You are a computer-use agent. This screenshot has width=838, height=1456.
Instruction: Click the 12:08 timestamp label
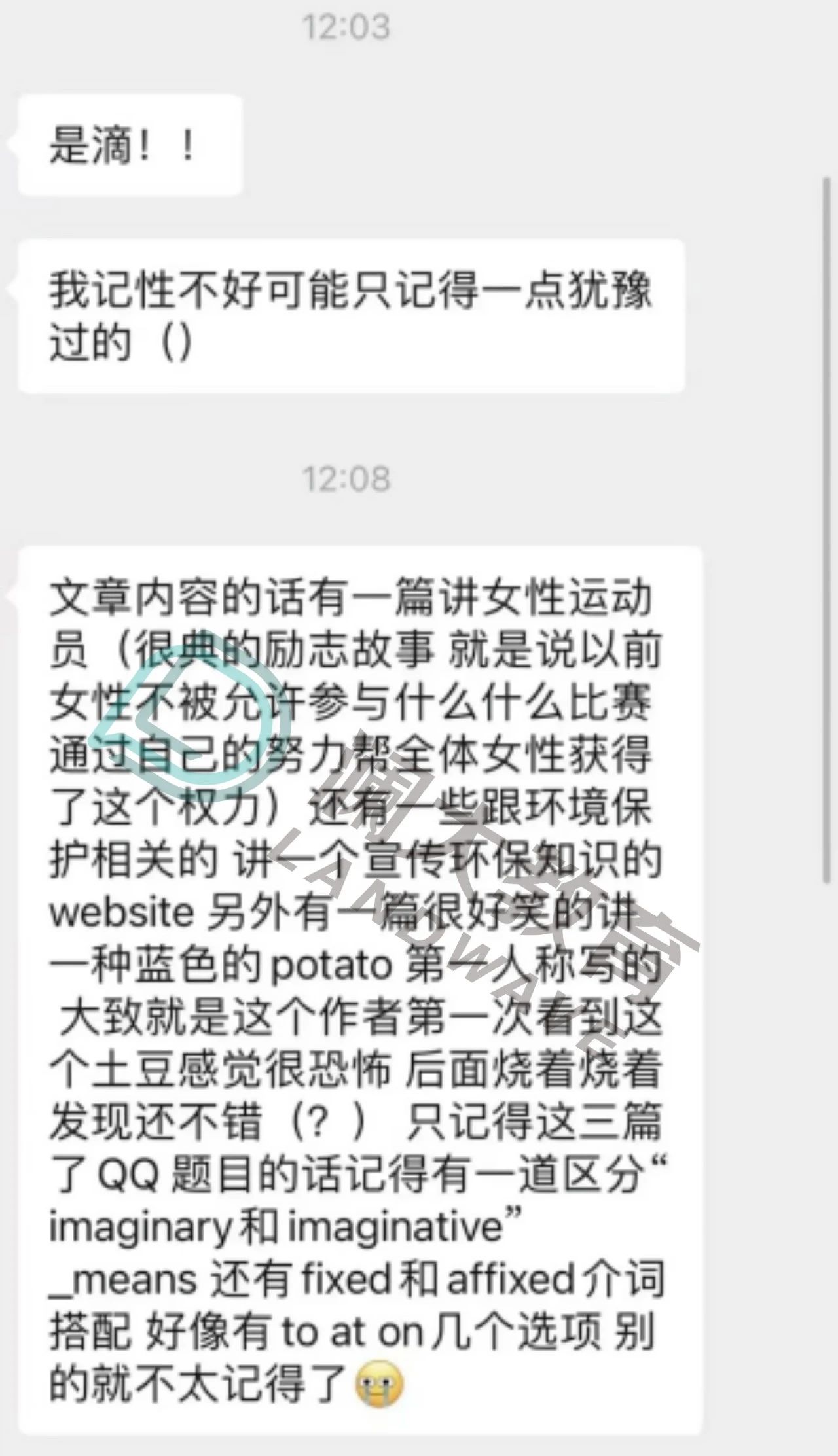point(347,479)
